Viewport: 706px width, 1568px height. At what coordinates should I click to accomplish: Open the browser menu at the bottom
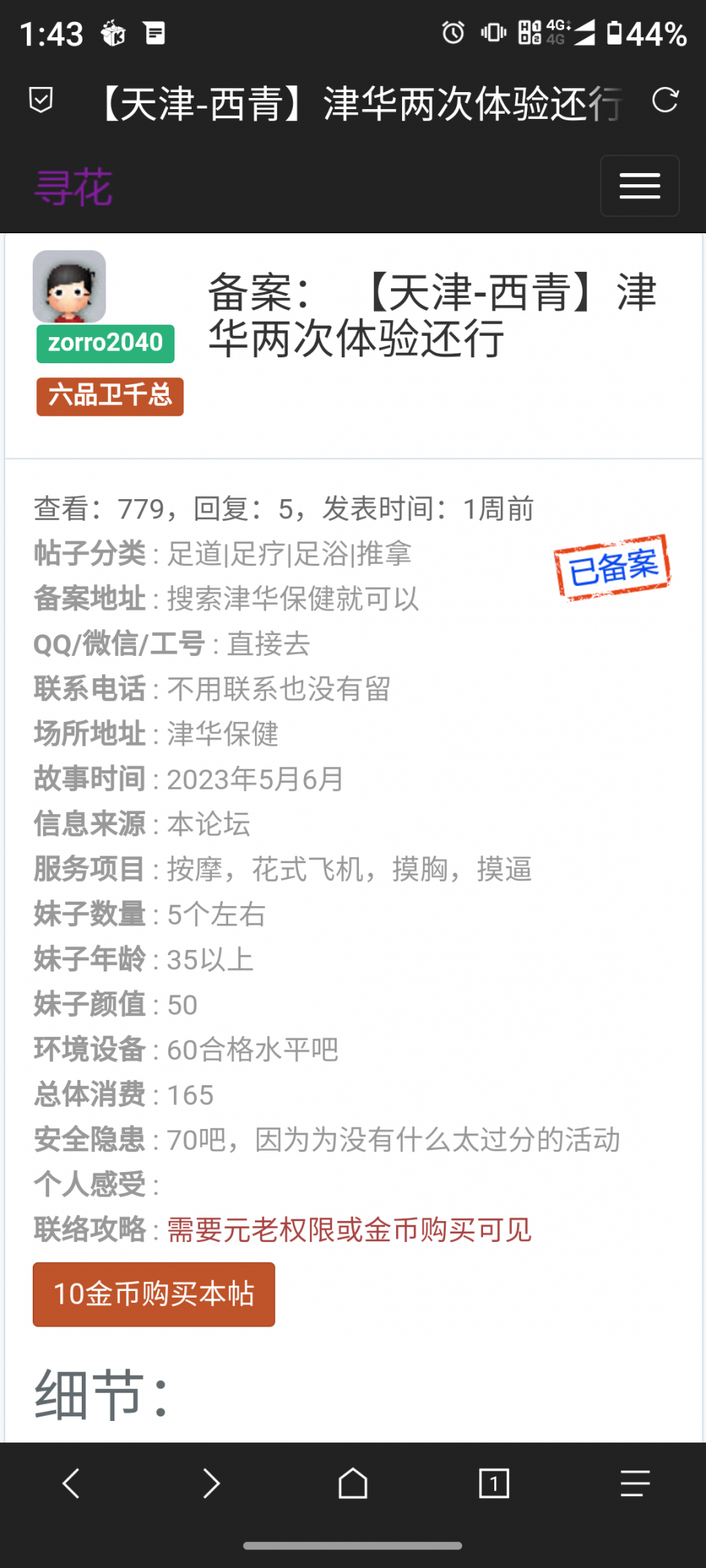635,1483
